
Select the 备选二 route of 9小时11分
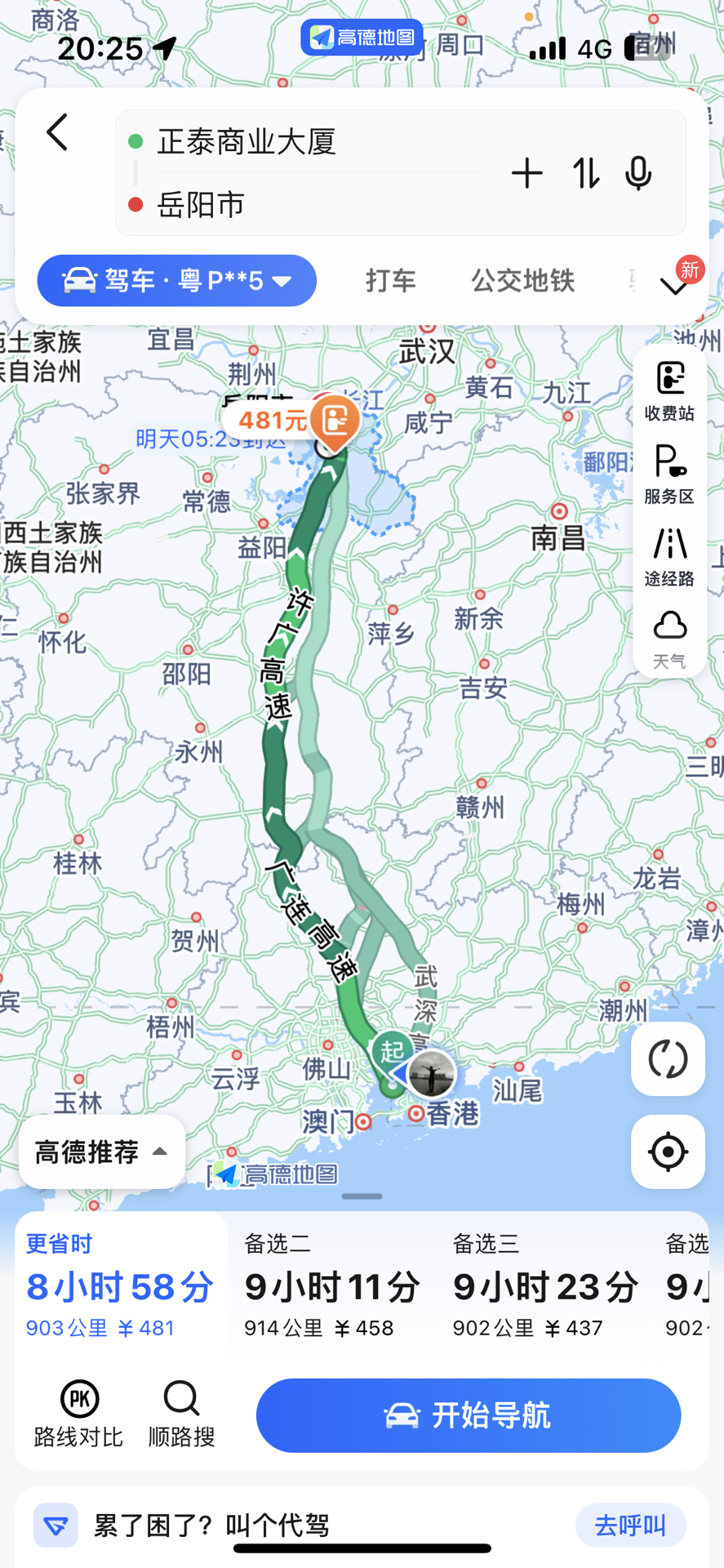pyautogui.click(x=333, y=1286)
